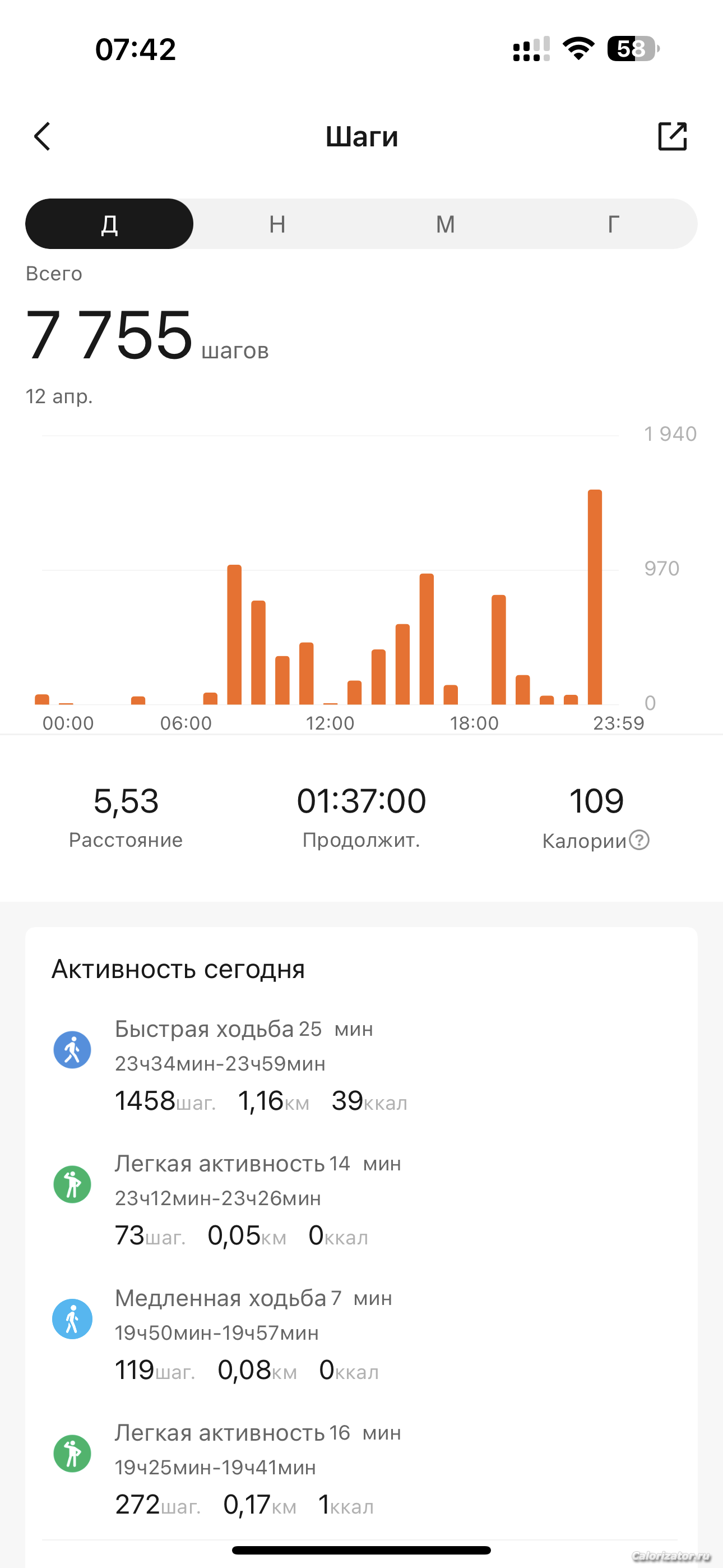This screenshot has width=723, height=1568.
Task: Open the Калории help question mark
Action: coord(639,840)
